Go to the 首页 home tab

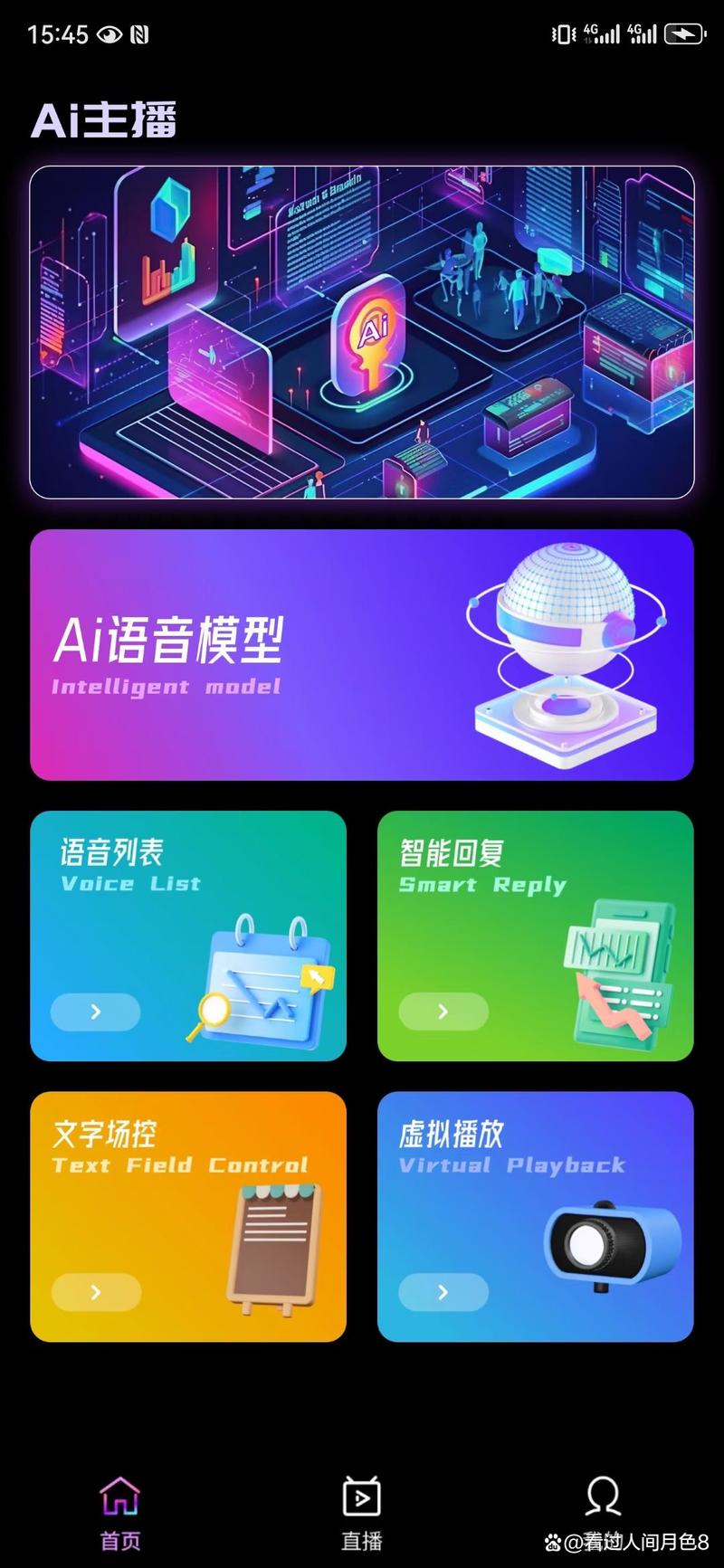120,1513
